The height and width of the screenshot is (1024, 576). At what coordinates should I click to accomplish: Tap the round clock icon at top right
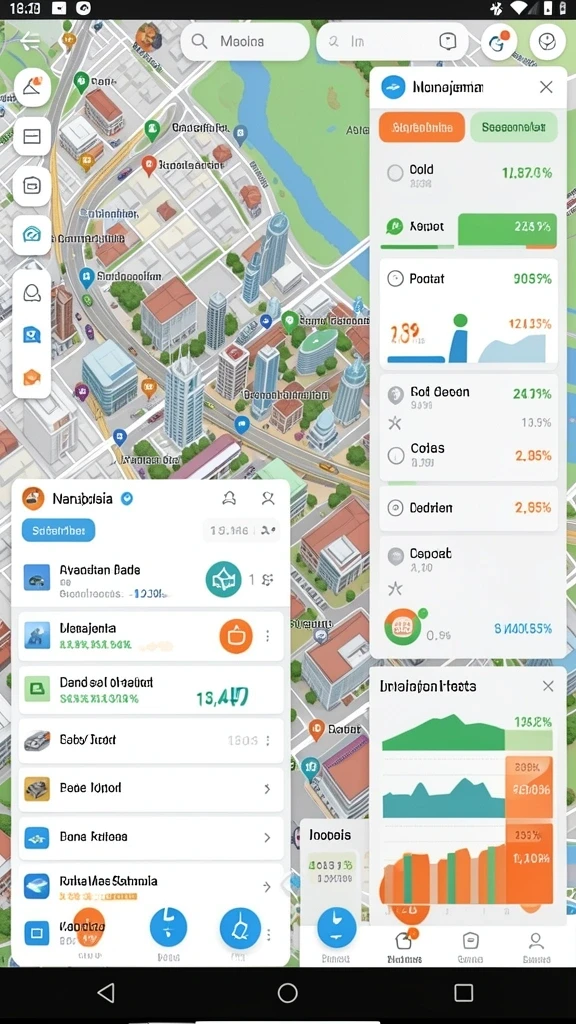(547, 42)
